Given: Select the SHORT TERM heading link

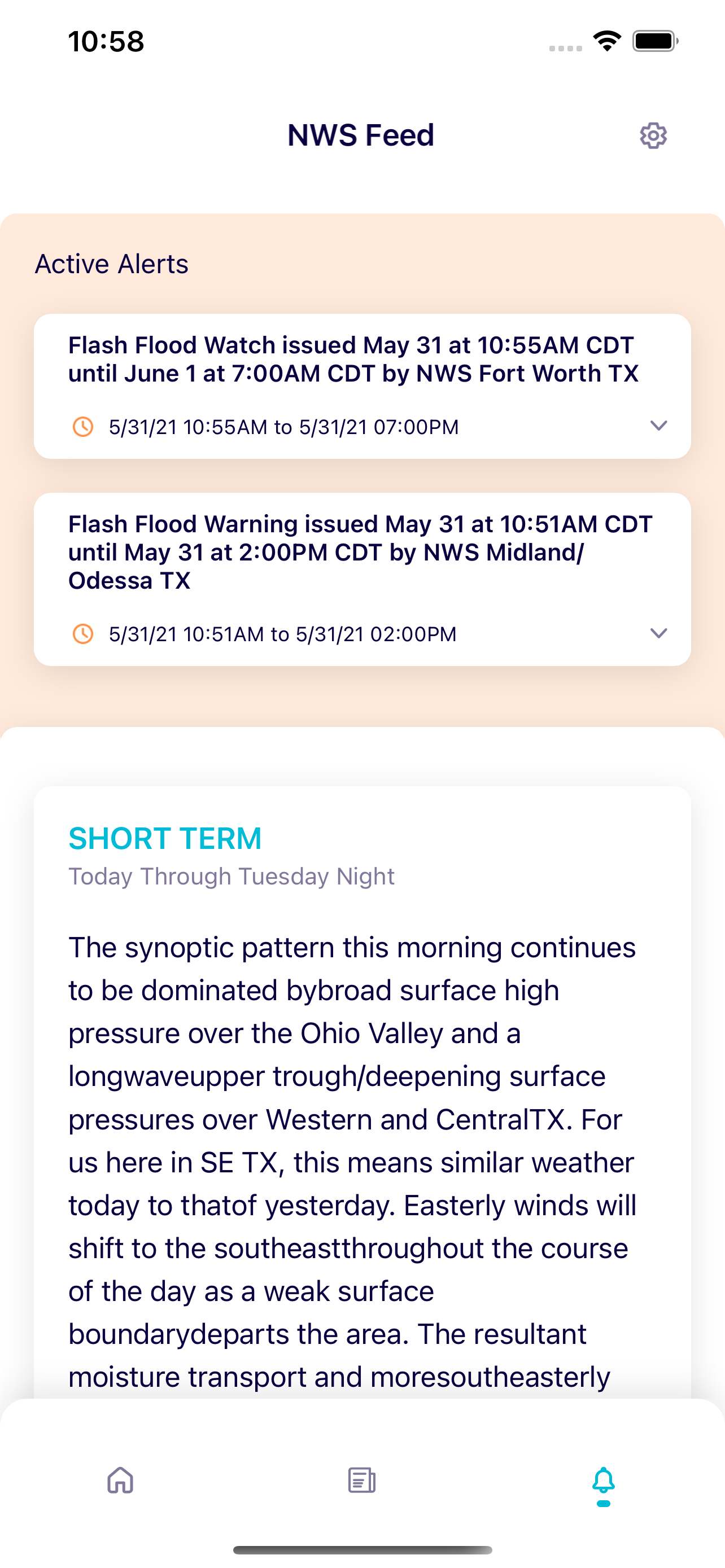Looking at the screenshot, I should [165, 838].
